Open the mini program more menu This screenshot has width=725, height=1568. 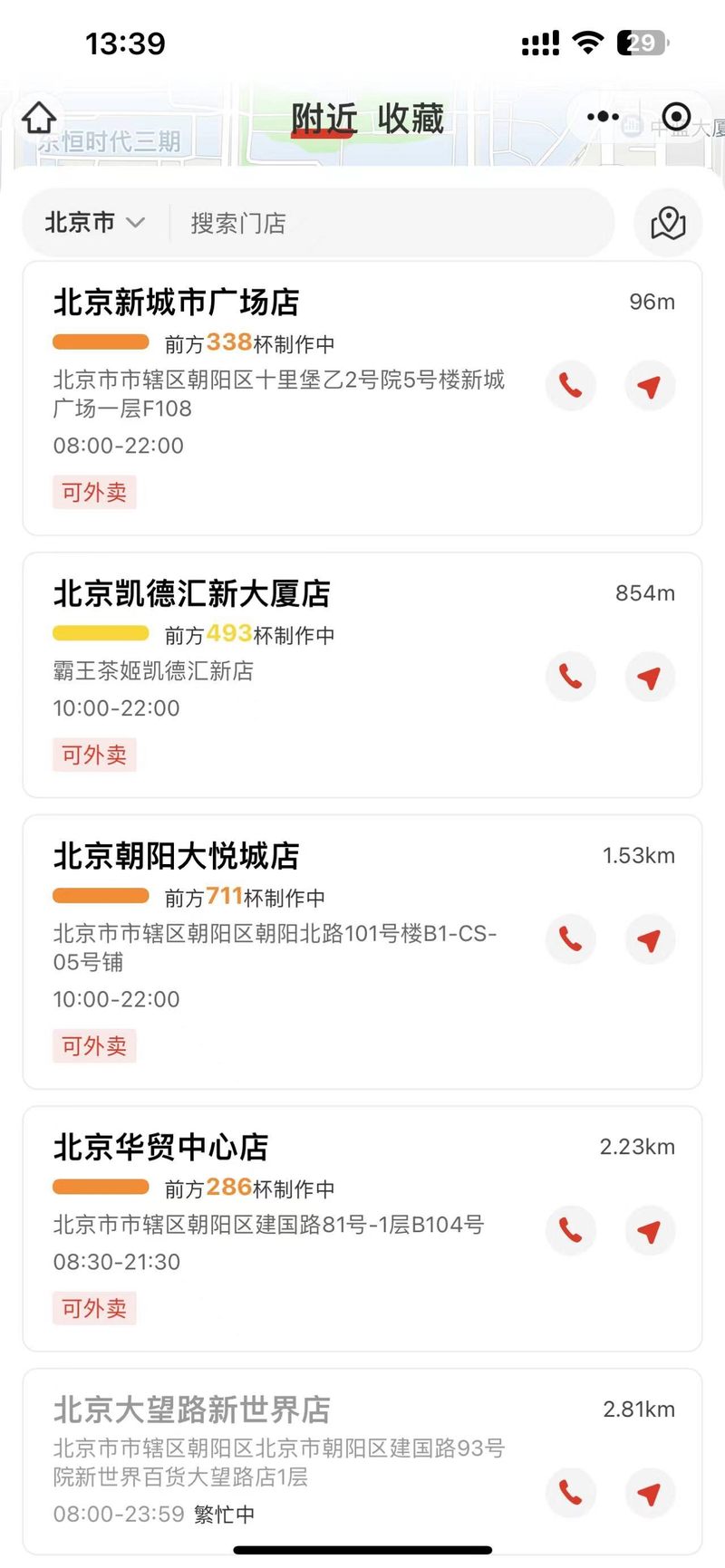click(603, 117)
